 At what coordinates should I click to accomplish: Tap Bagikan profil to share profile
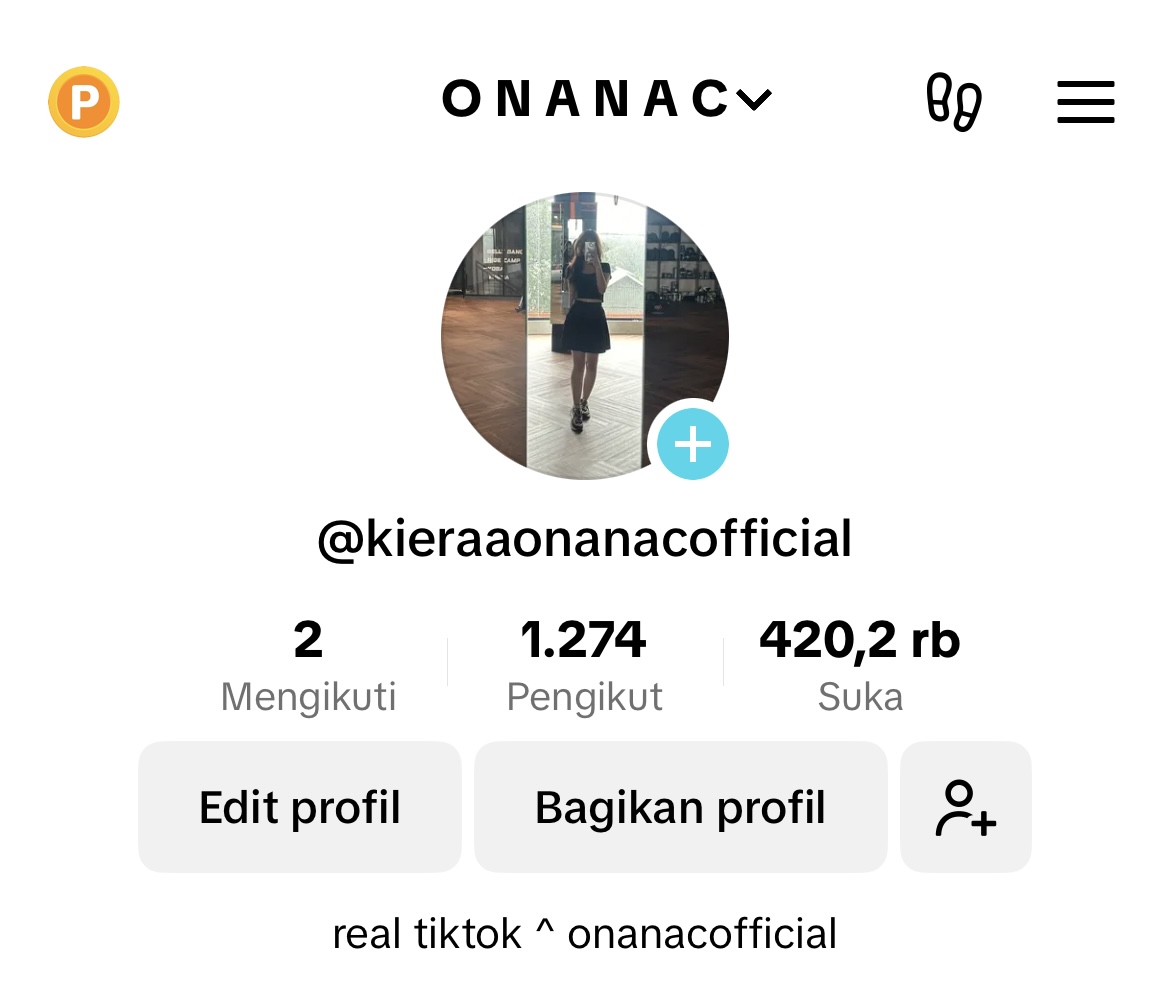click(680, 807)
